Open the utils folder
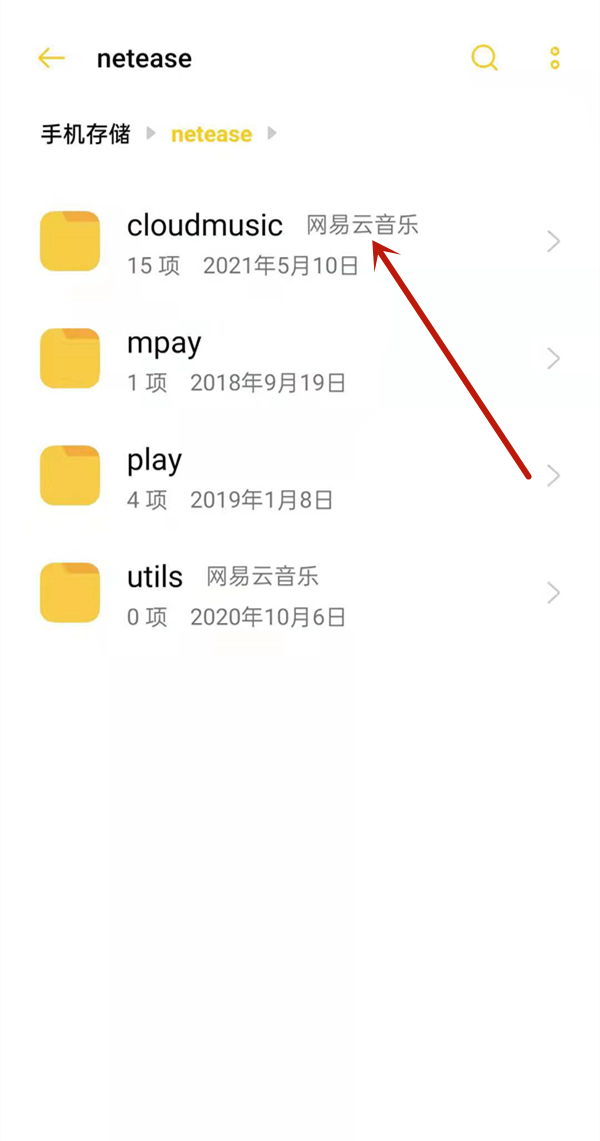 155,593
